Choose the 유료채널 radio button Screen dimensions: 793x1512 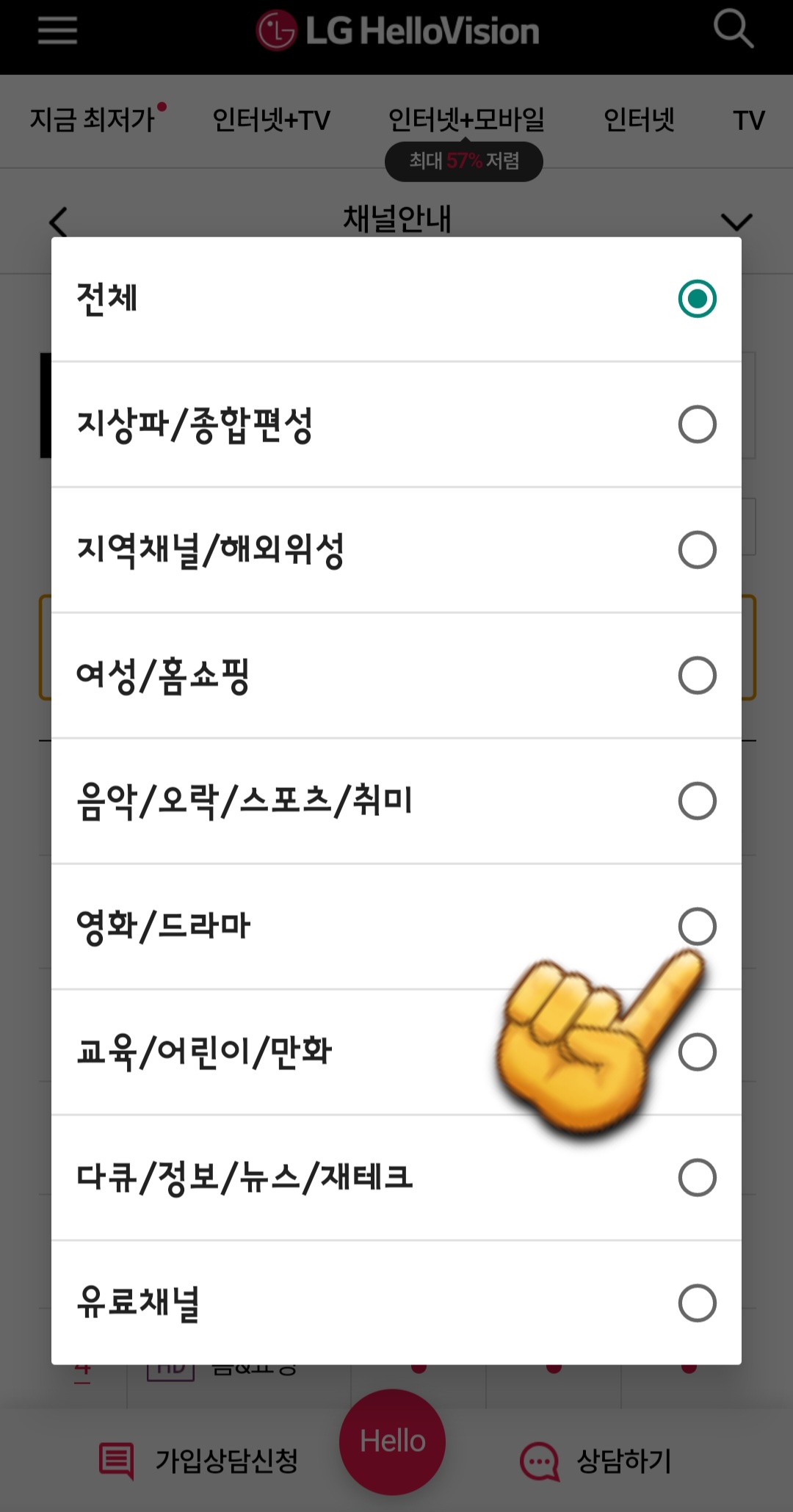click(696, 1304)
